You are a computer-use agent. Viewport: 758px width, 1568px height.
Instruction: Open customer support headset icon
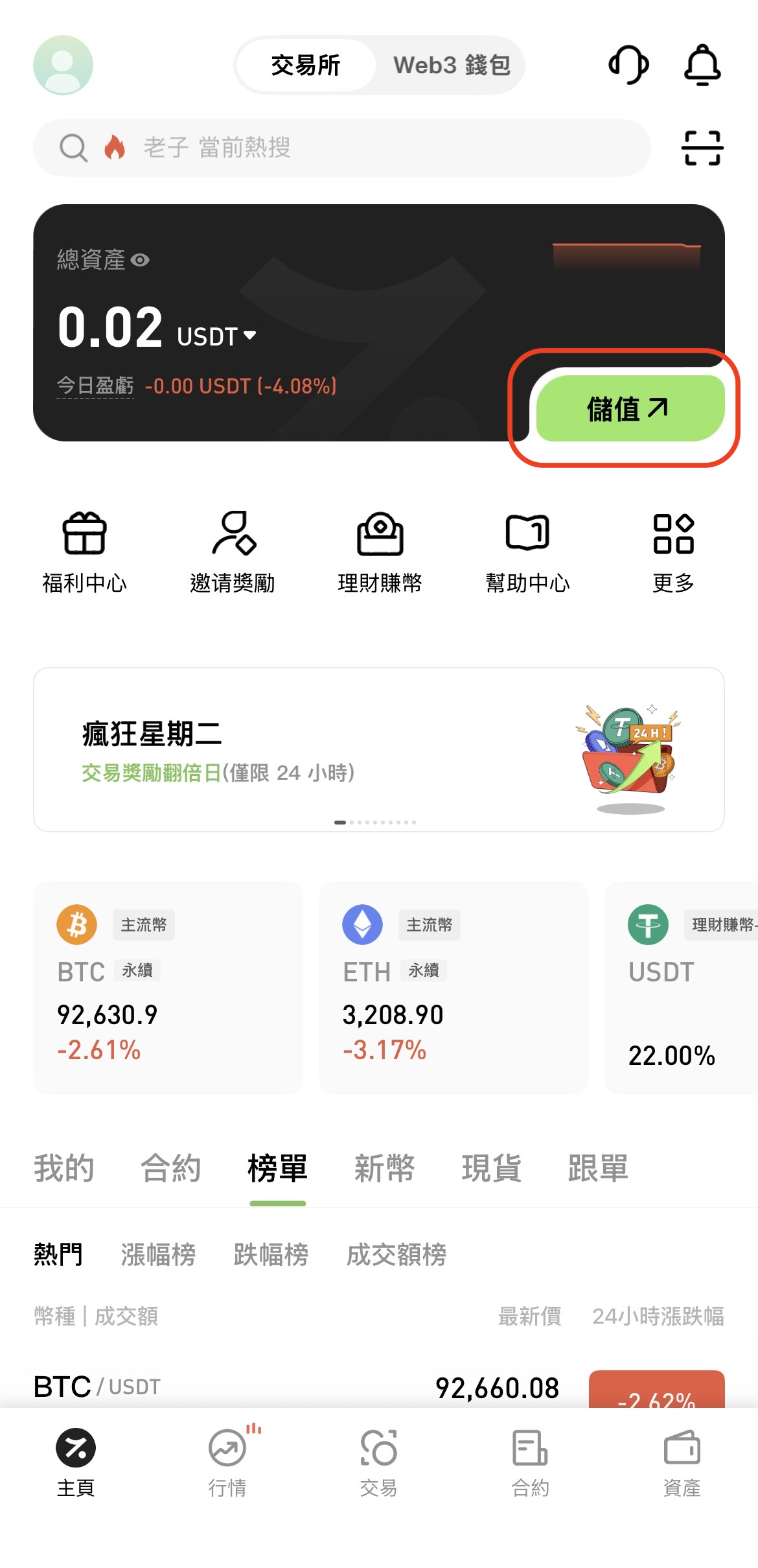click(x=628, y=65)
